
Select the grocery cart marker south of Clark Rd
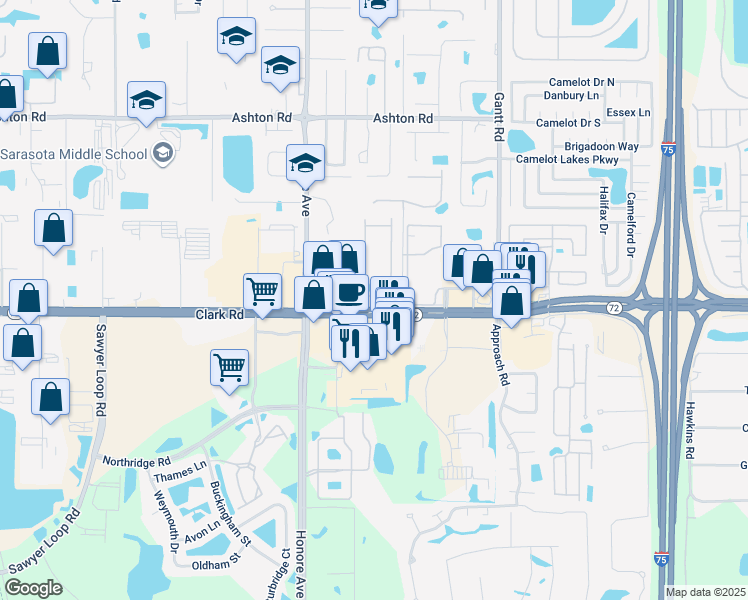click(x=230, y=367)
